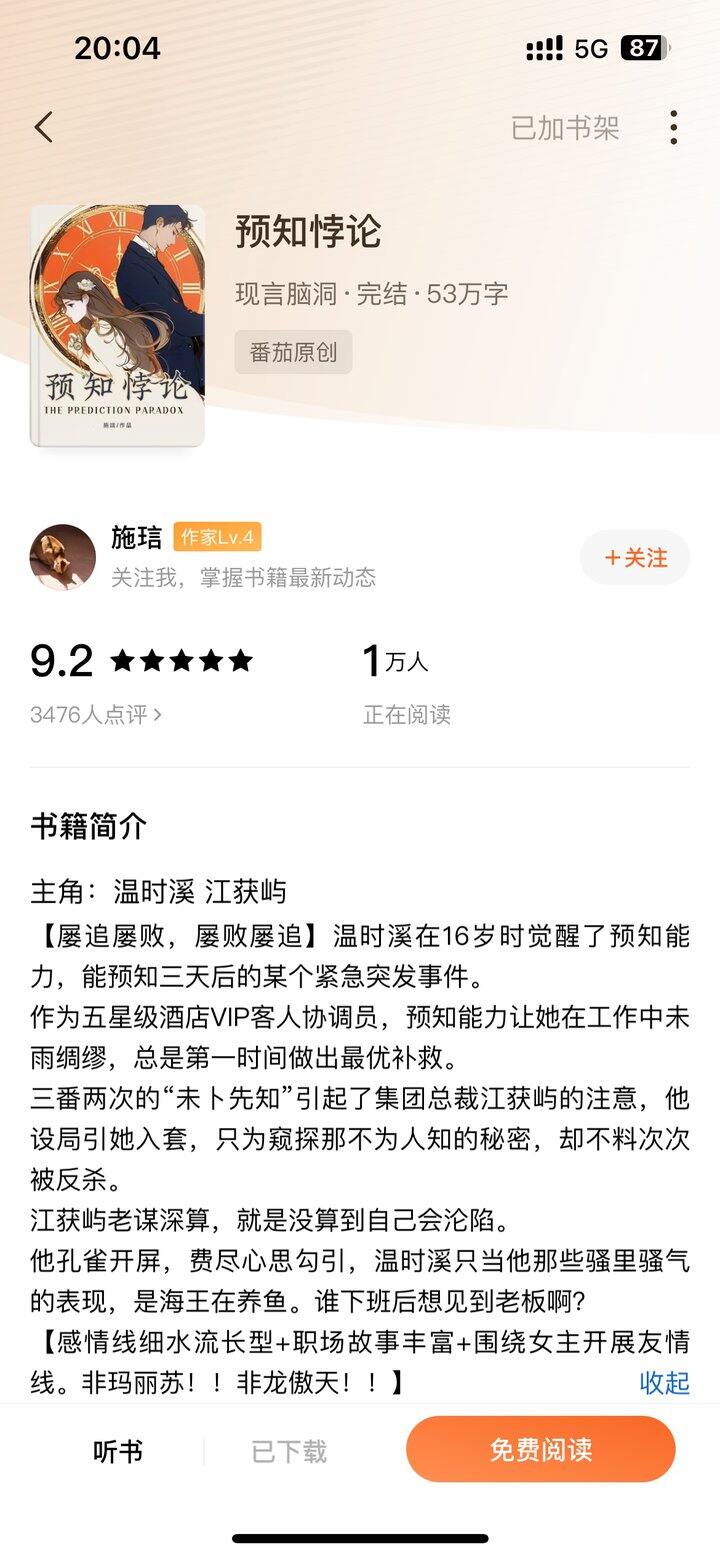The height and width of the screenshot is (1558, 720).
Task: Open the three-dot overflow menu
Action: pyautogui.click(x=673, y=127)
